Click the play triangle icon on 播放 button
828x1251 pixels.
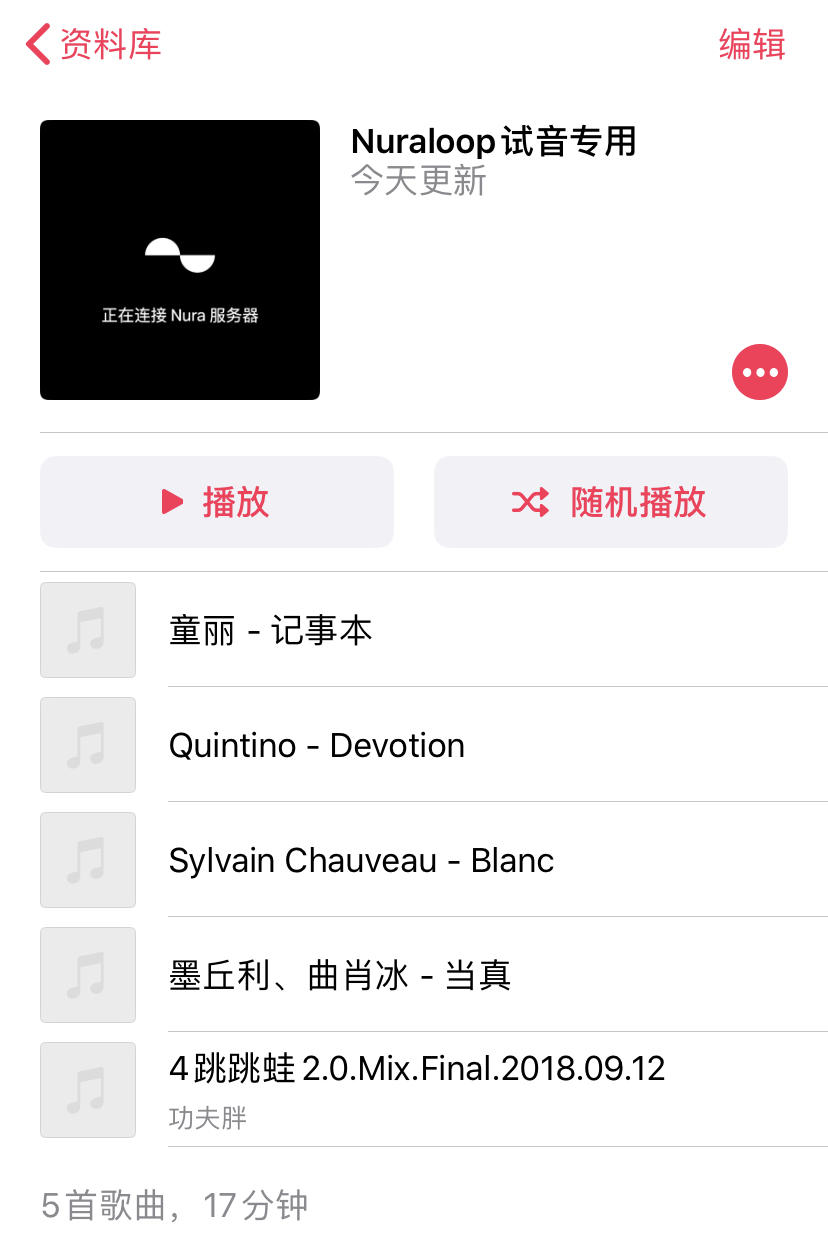172,501
